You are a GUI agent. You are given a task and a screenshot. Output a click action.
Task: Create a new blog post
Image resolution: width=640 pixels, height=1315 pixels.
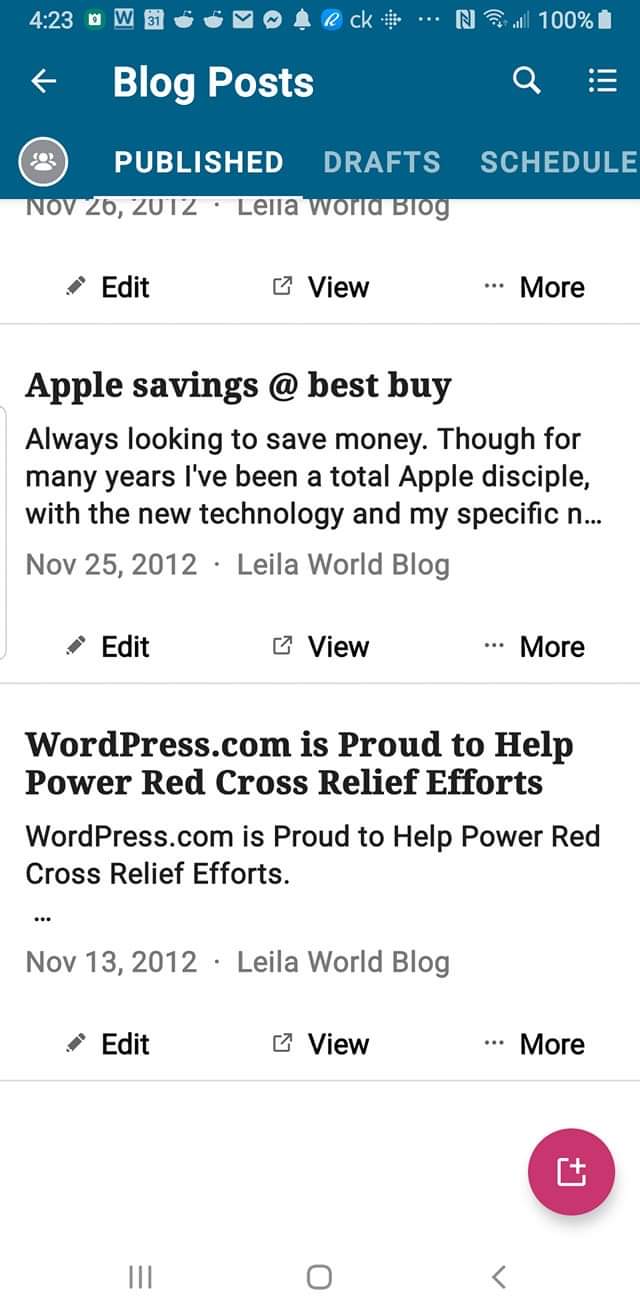571,1172
